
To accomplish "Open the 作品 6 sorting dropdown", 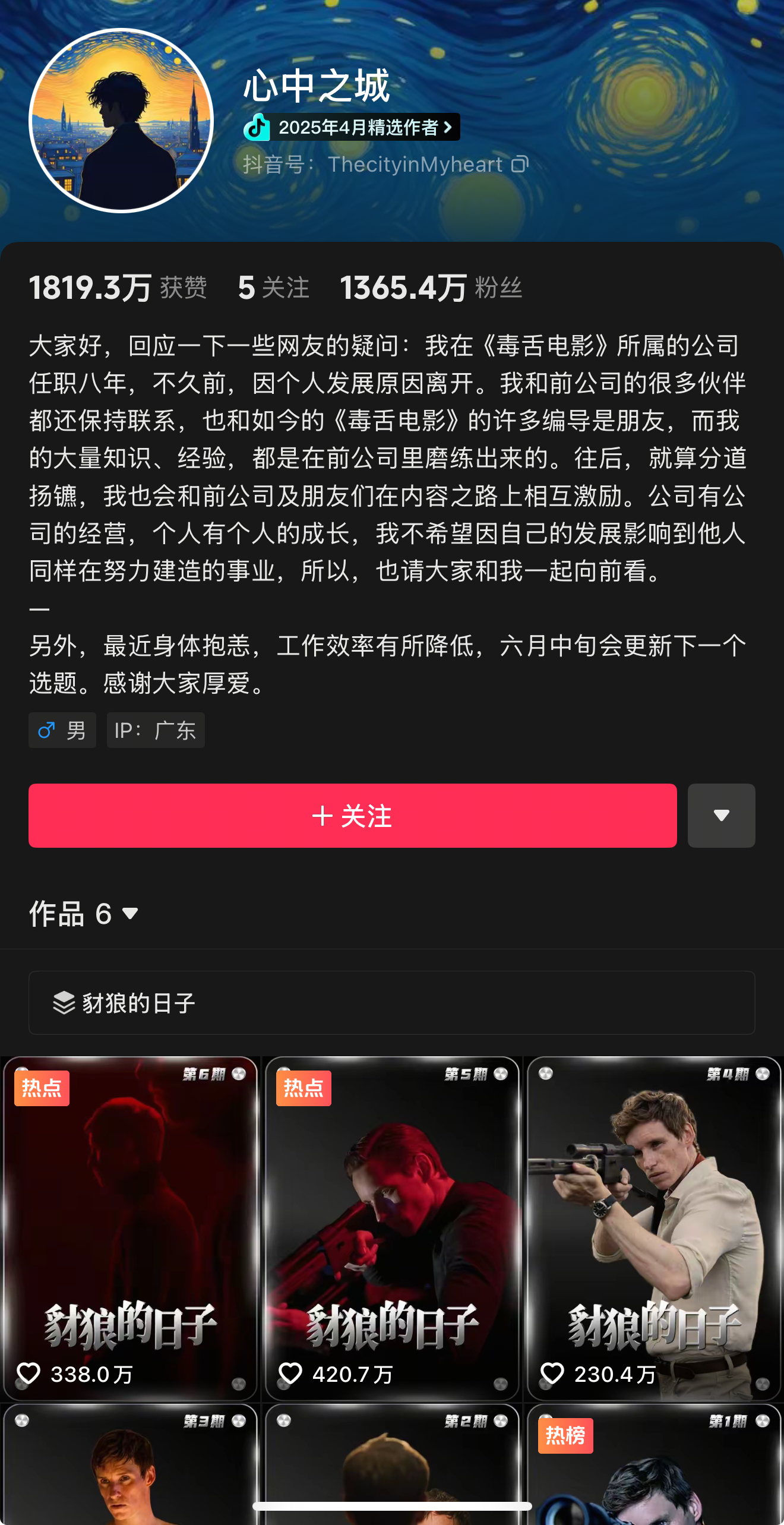I will click(x=84, y=914).
